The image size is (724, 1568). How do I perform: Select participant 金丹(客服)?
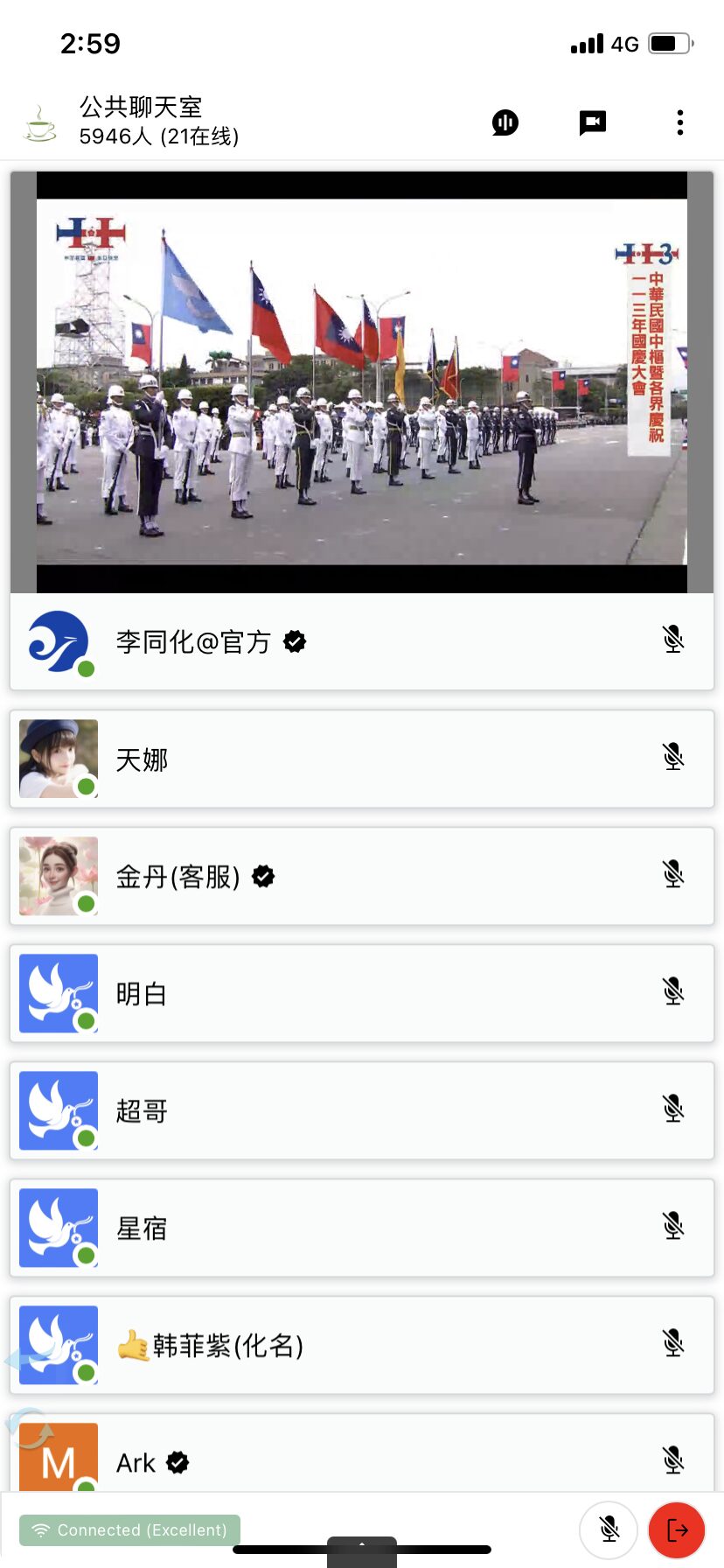[362, 876]
